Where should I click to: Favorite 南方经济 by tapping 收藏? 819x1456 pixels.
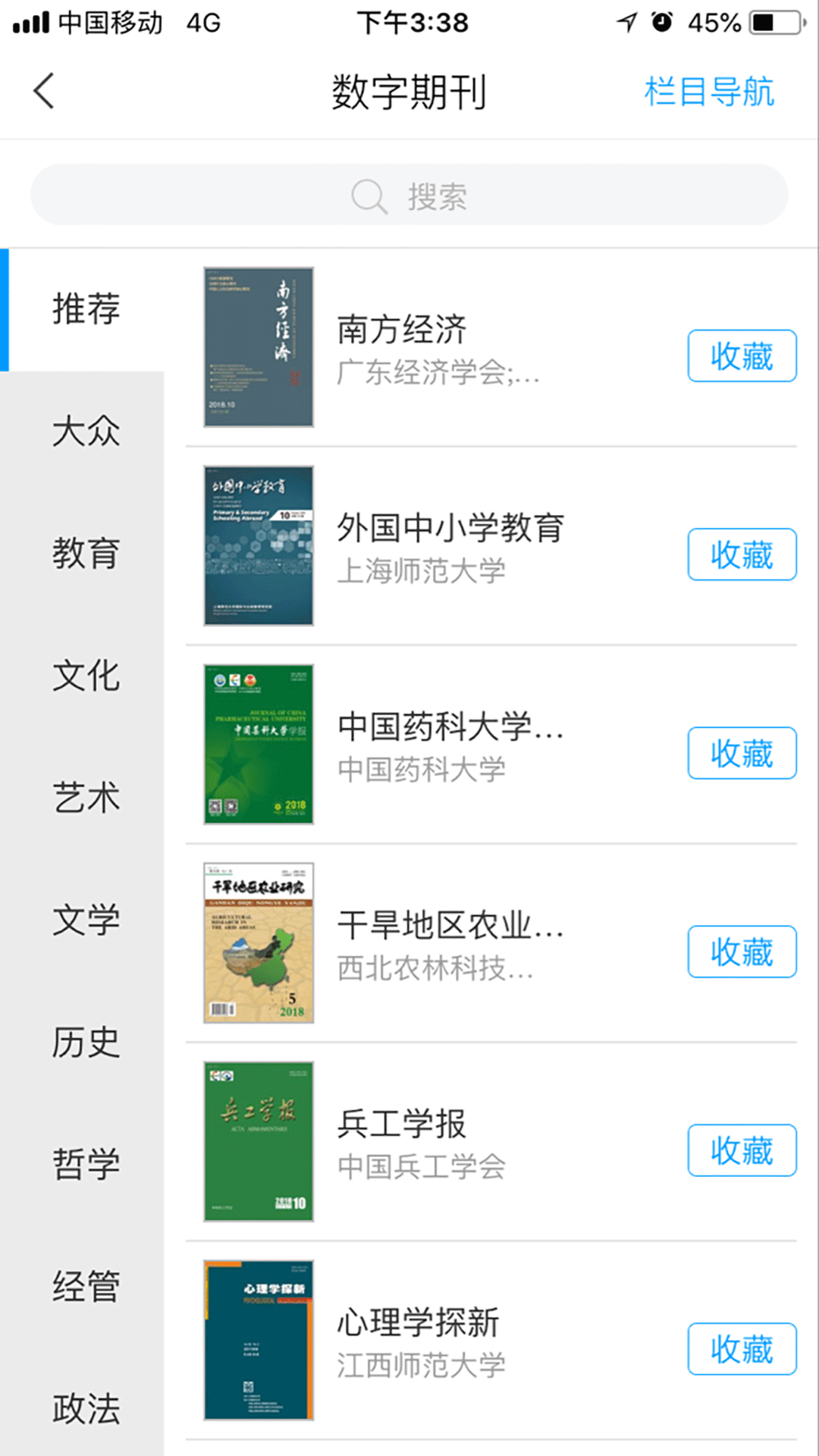click(741, 355)
